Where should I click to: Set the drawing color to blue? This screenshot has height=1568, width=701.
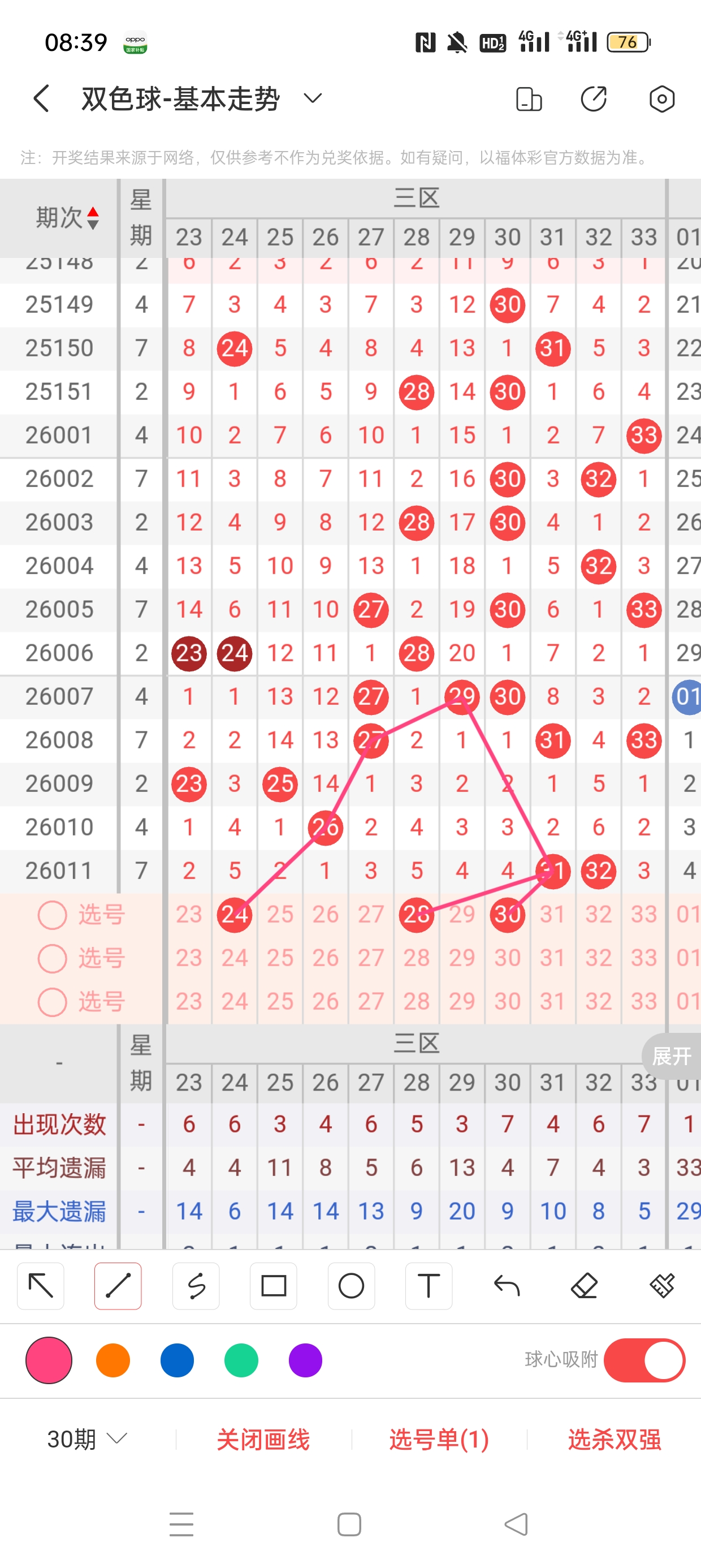pos(177,1360)
